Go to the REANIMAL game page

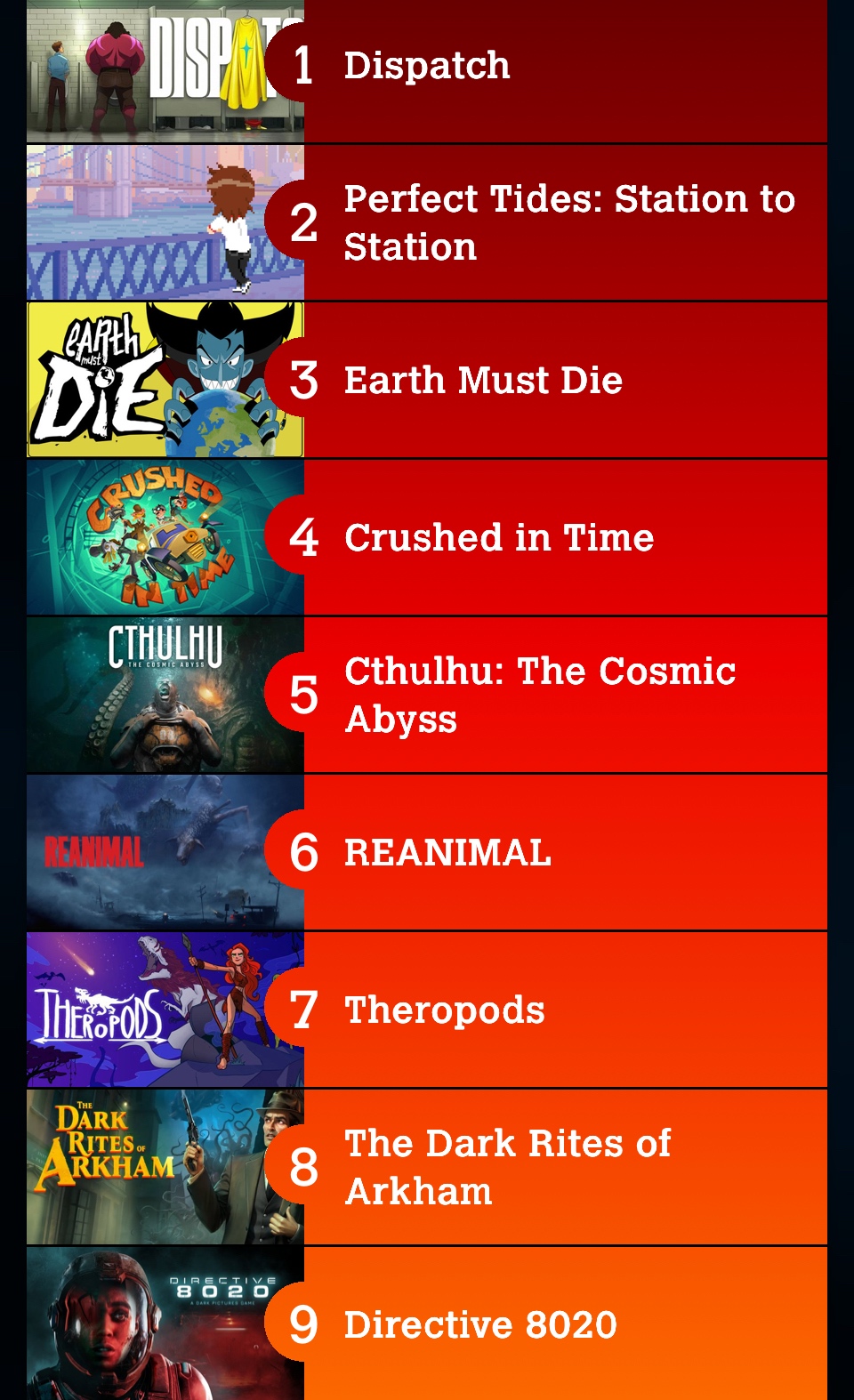(447, 852)
